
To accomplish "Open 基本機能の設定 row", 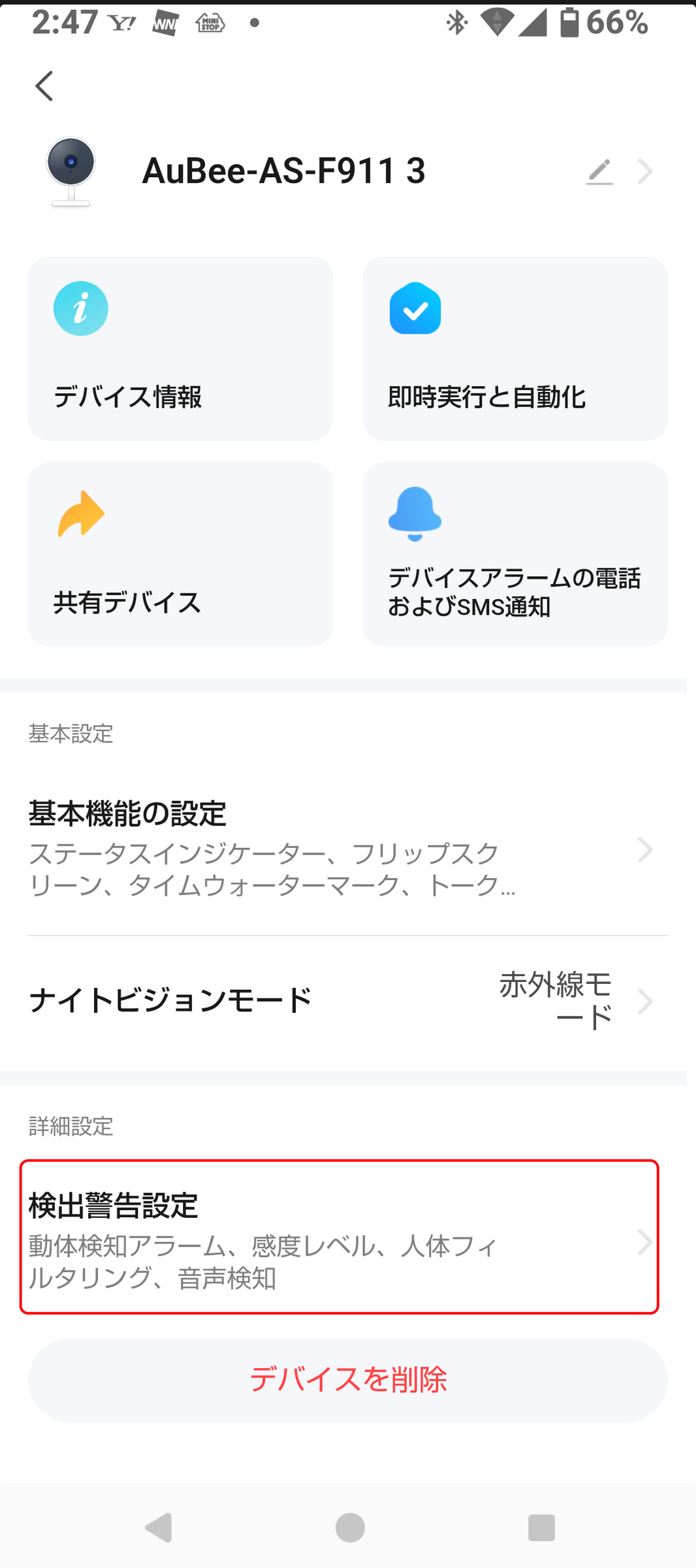I will pyautogui.click(x=348, y=849).
